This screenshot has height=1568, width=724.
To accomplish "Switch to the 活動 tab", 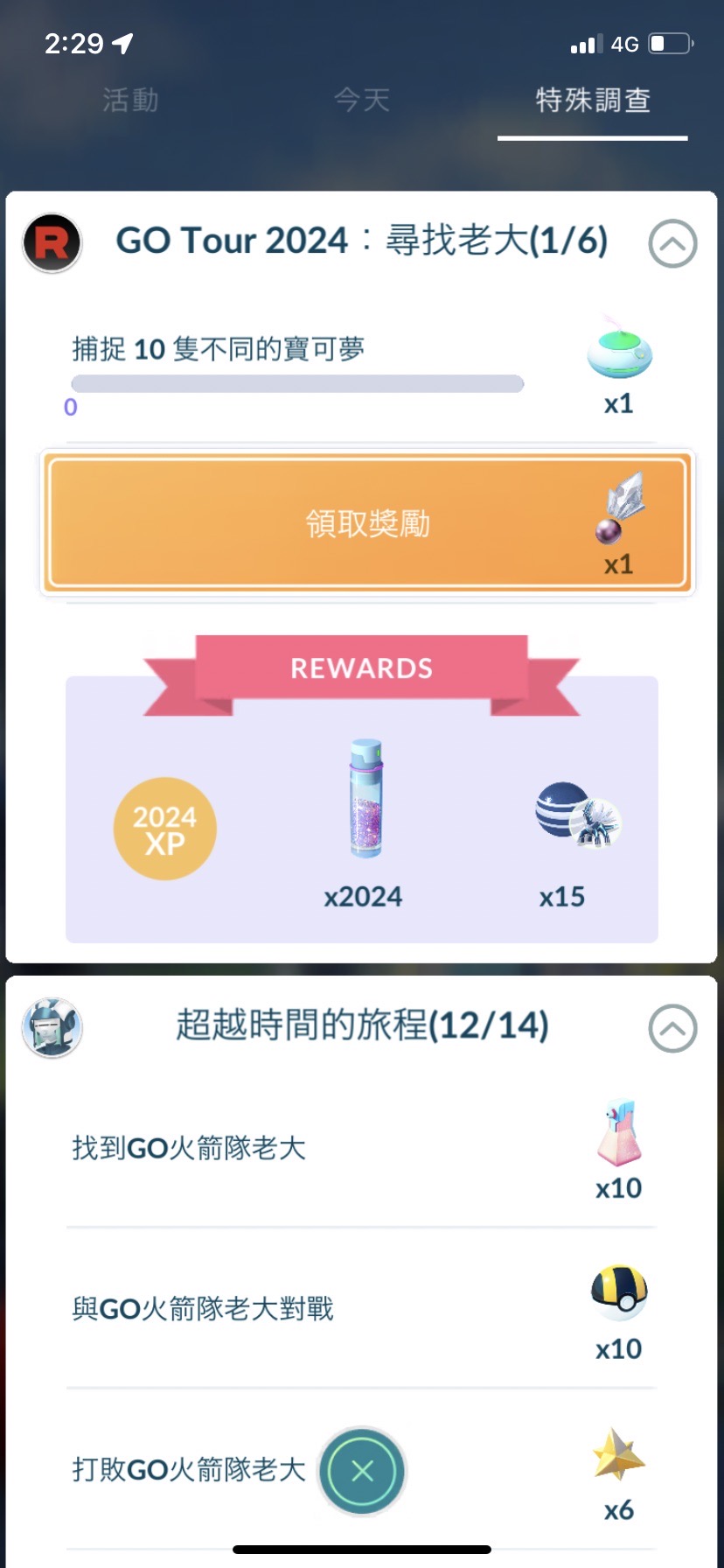I will tap(130, 101).
